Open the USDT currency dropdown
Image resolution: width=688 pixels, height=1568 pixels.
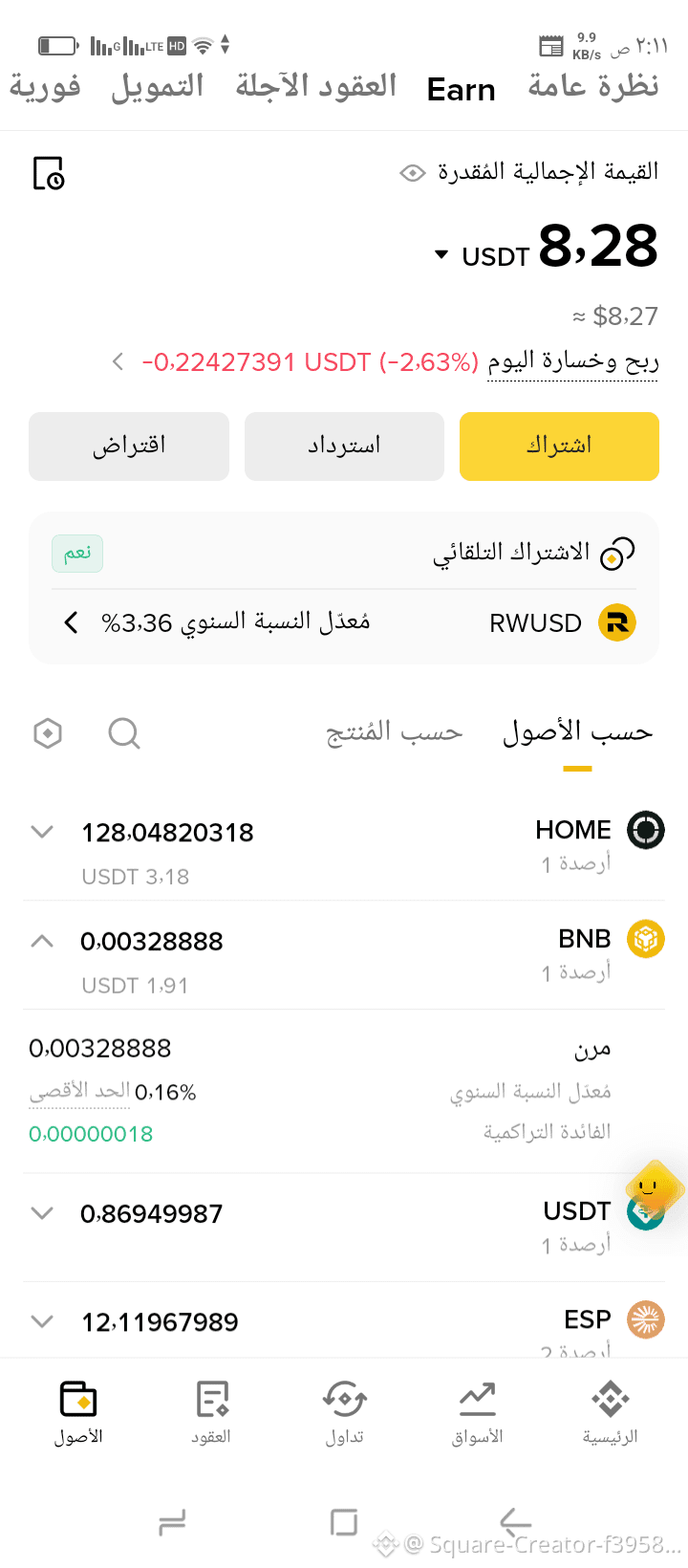484,256
